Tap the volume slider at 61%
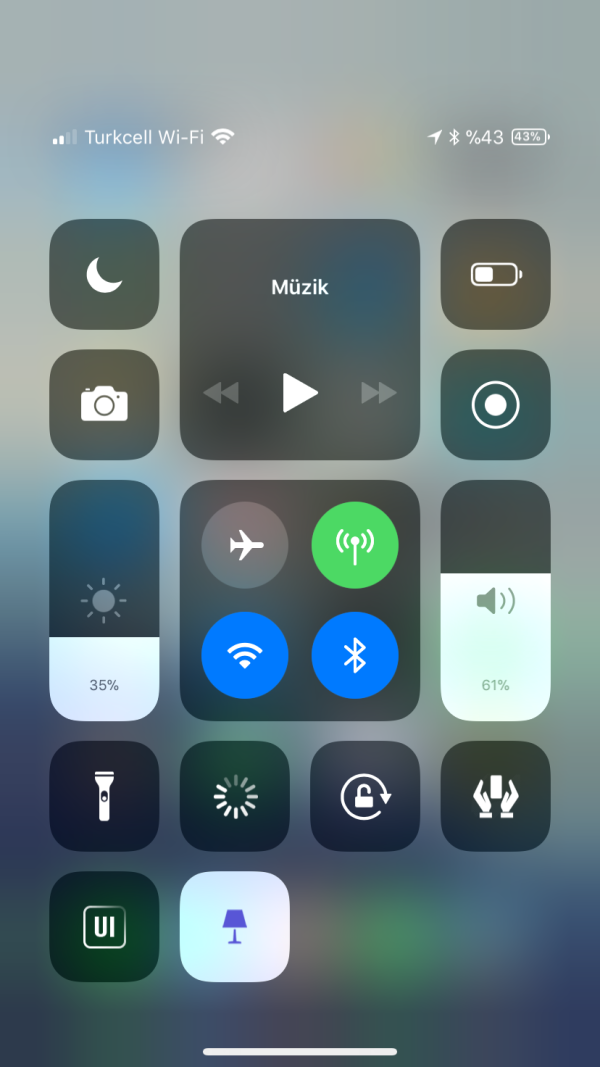The image size is (600, 1067). pos(495,600)
